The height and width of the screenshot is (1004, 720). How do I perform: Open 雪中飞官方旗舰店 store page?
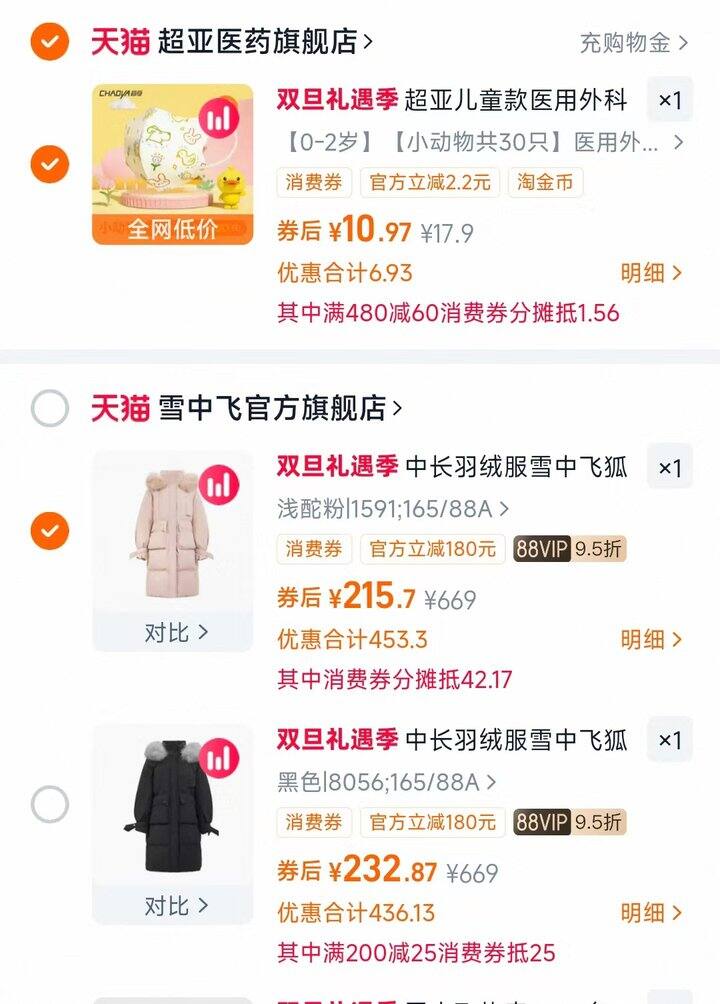(279, 408)
